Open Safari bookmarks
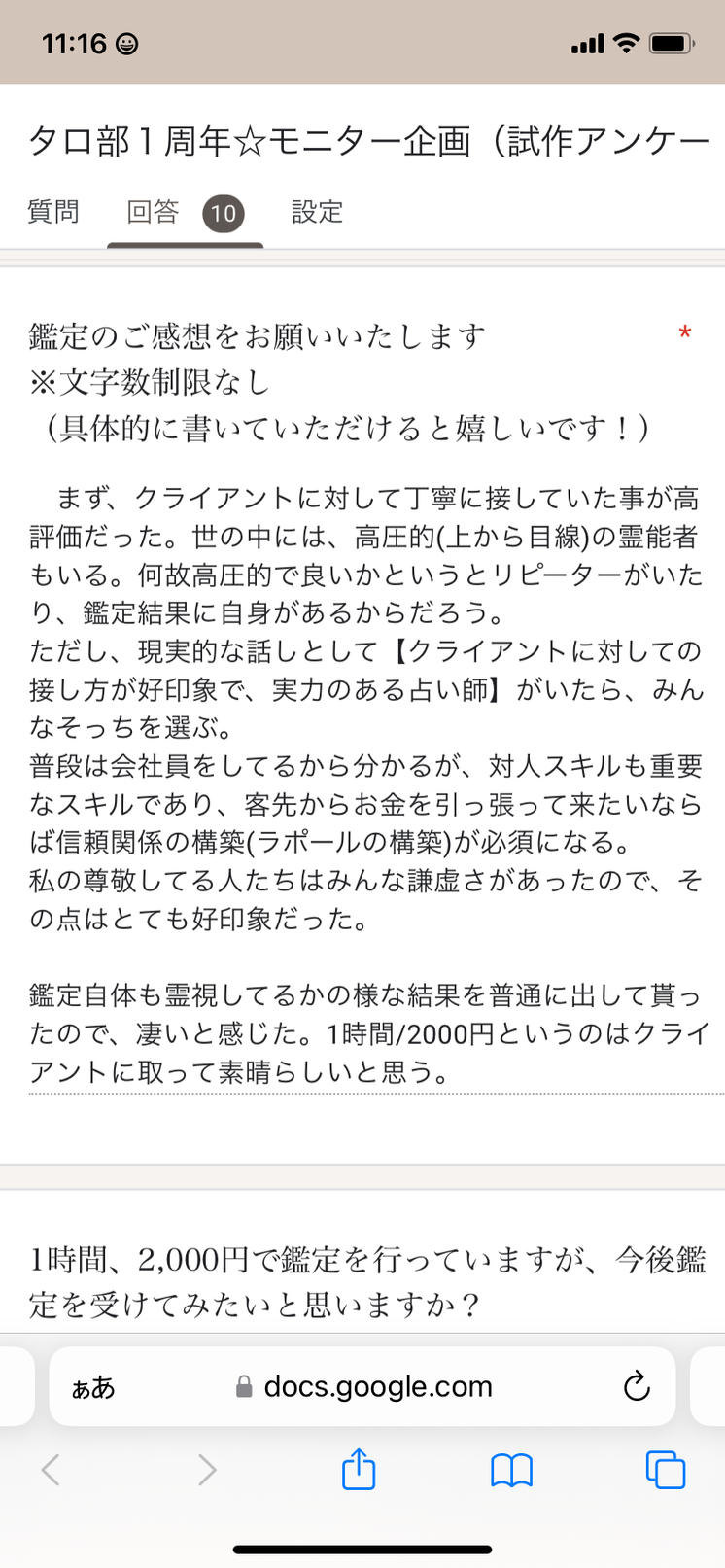 point(512,1471)
